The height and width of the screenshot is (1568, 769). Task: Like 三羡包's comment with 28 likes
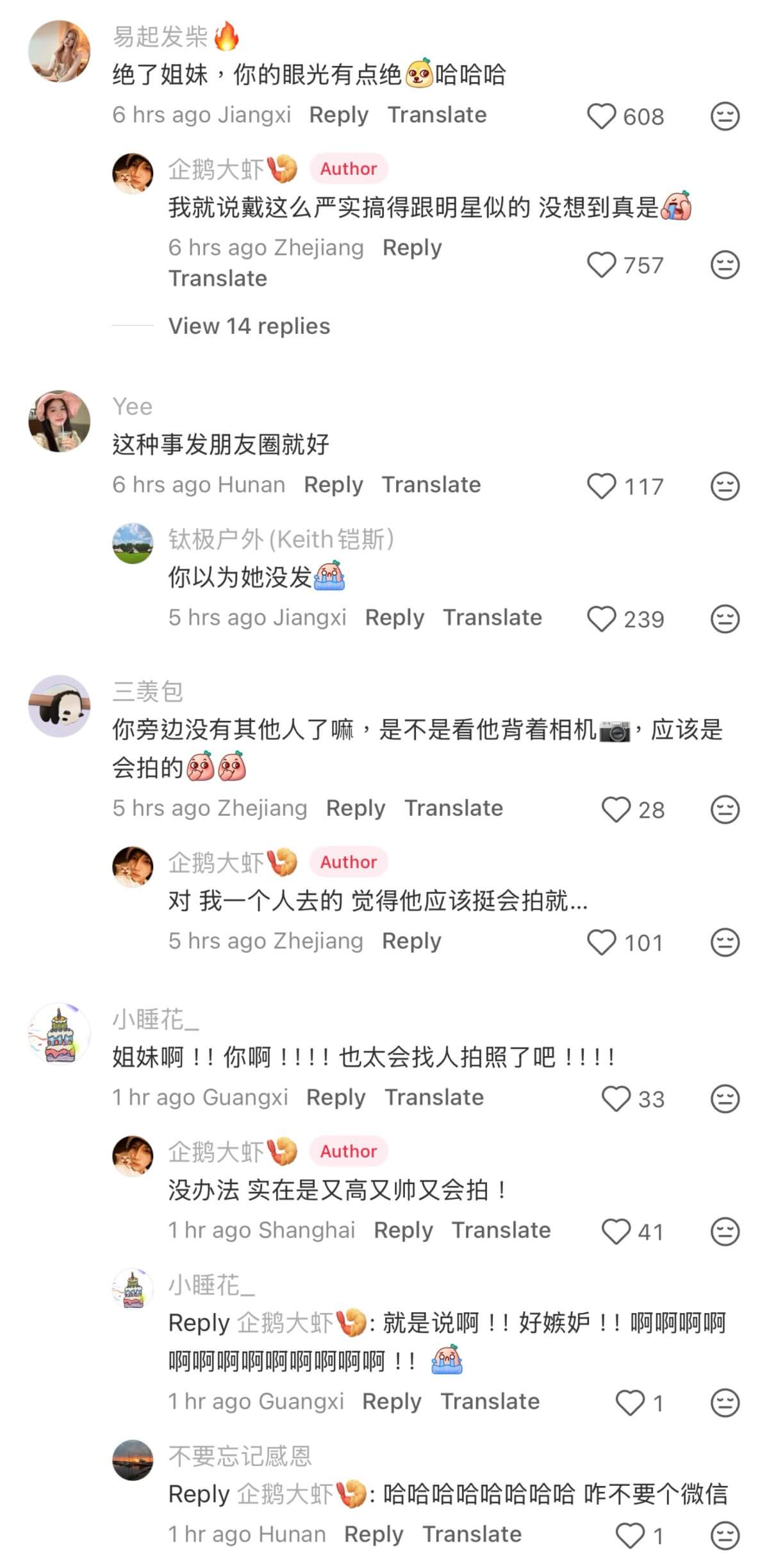(616, 809)
